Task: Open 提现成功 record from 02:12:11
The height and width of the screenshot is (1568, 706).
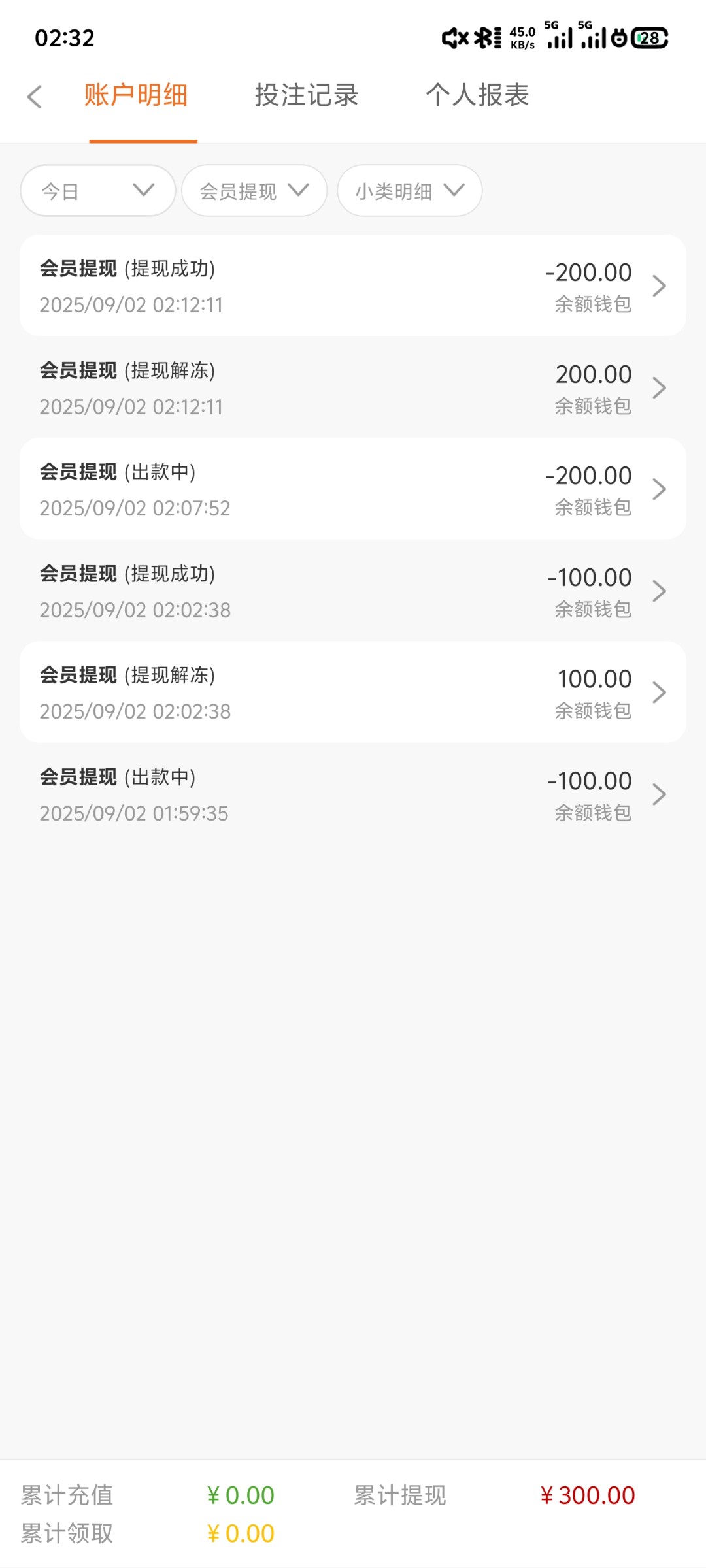Action: (353, 286)
